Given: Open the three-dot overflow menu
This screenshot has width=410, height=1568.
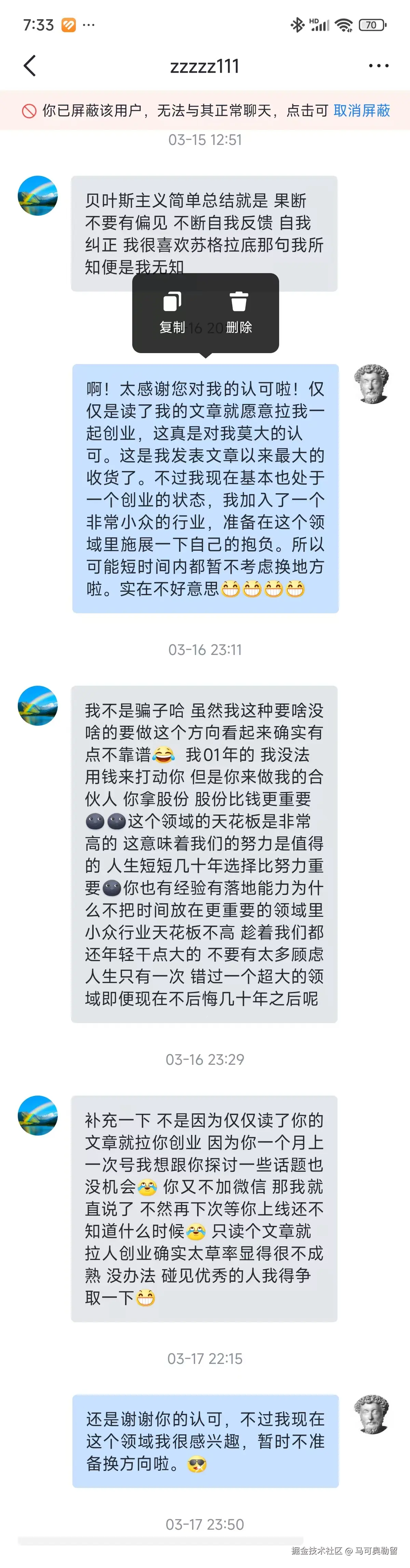Looking at the screenshot, I should coord(378,66).
